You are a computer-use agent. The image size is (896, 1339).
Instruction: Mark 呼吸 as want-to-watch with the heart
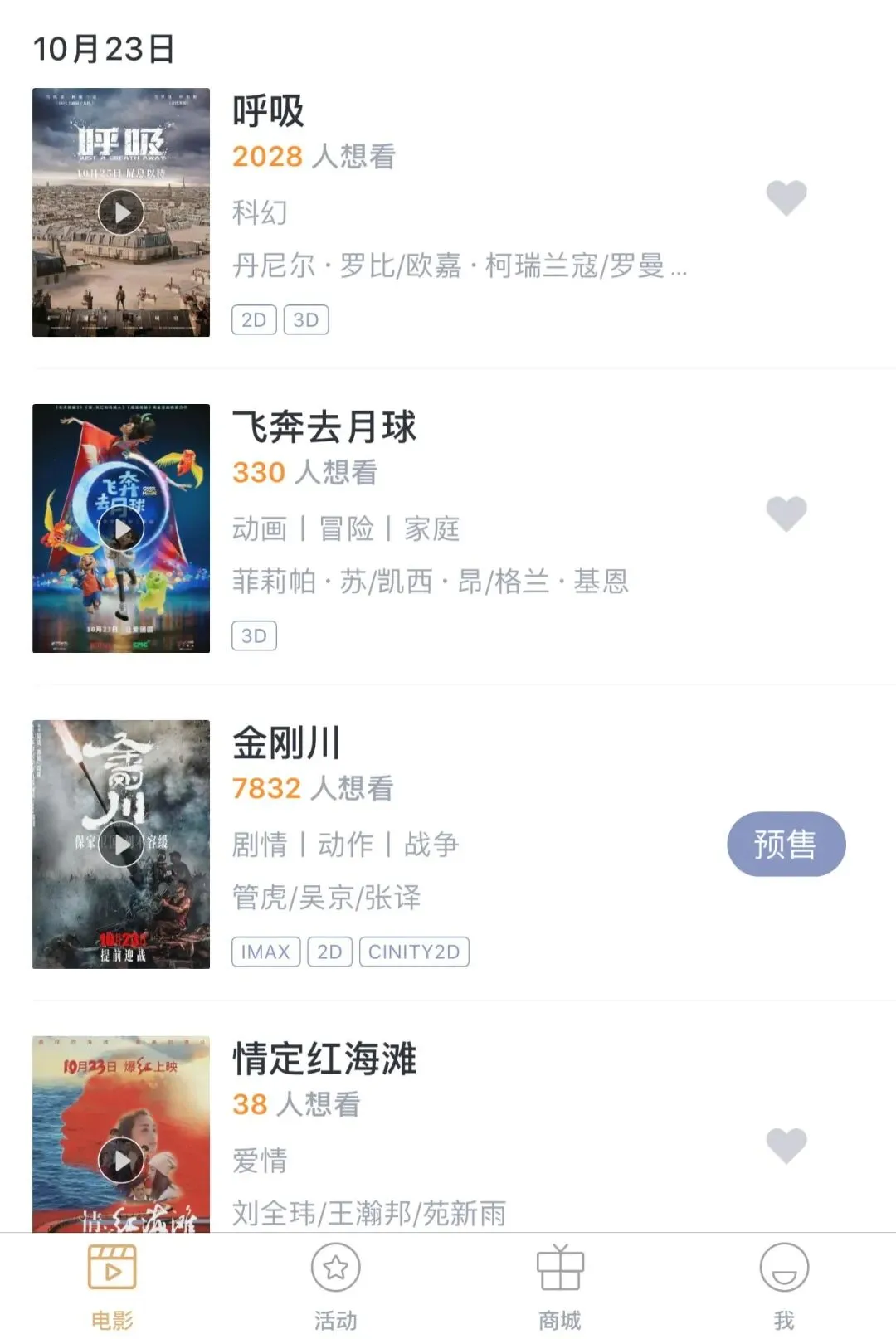coord(786,197)
